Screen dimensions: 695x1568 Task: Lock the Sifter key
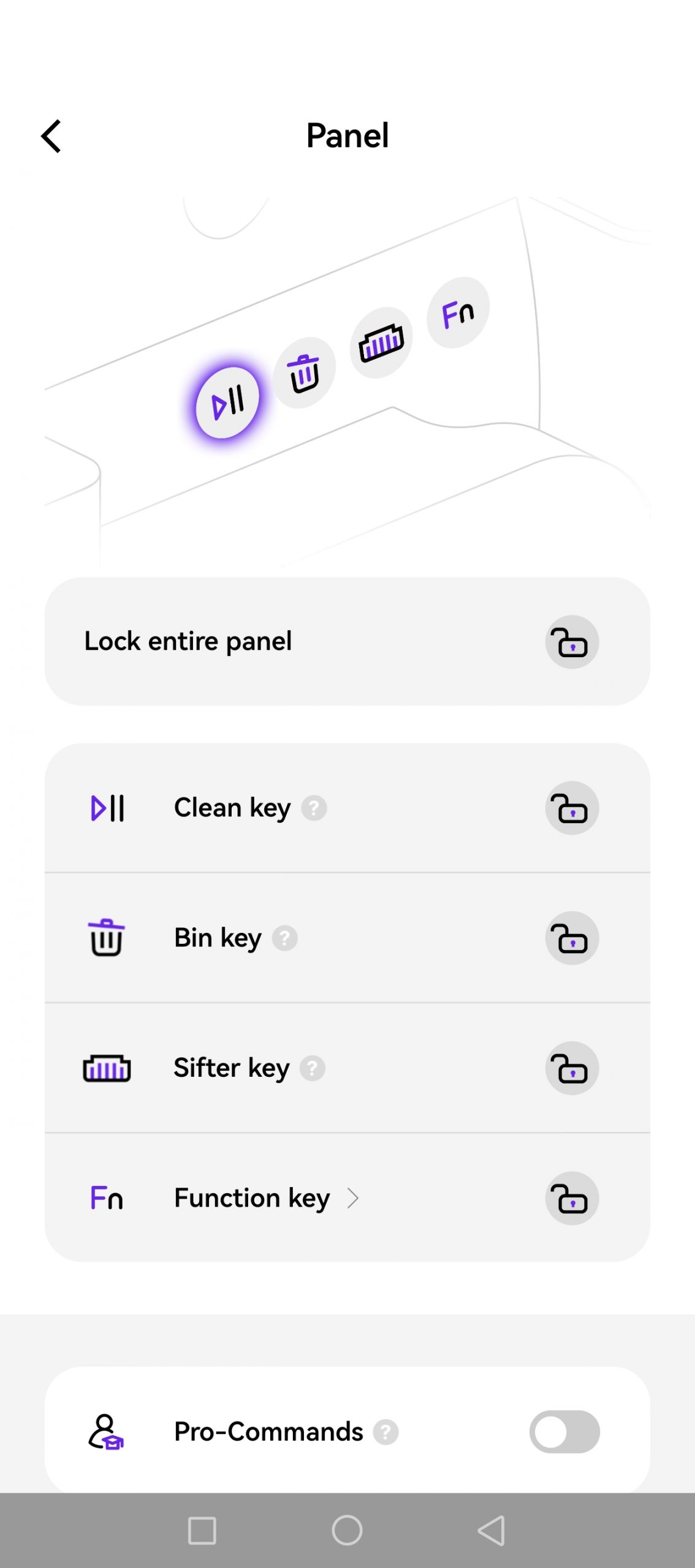pos(571,1068)
